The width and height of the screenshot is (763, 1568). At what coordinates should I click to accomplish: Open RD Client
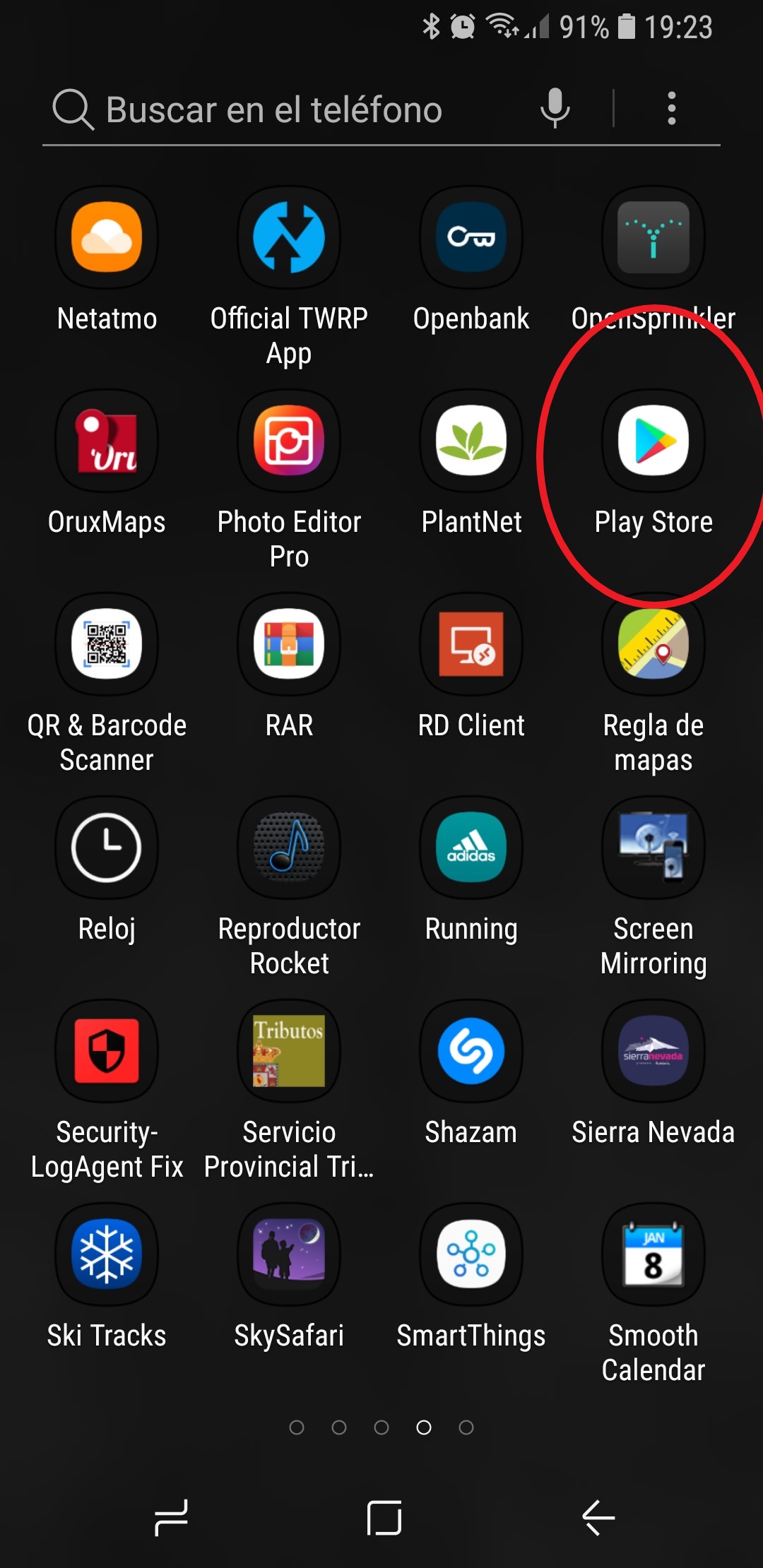[x=471, y=644]
